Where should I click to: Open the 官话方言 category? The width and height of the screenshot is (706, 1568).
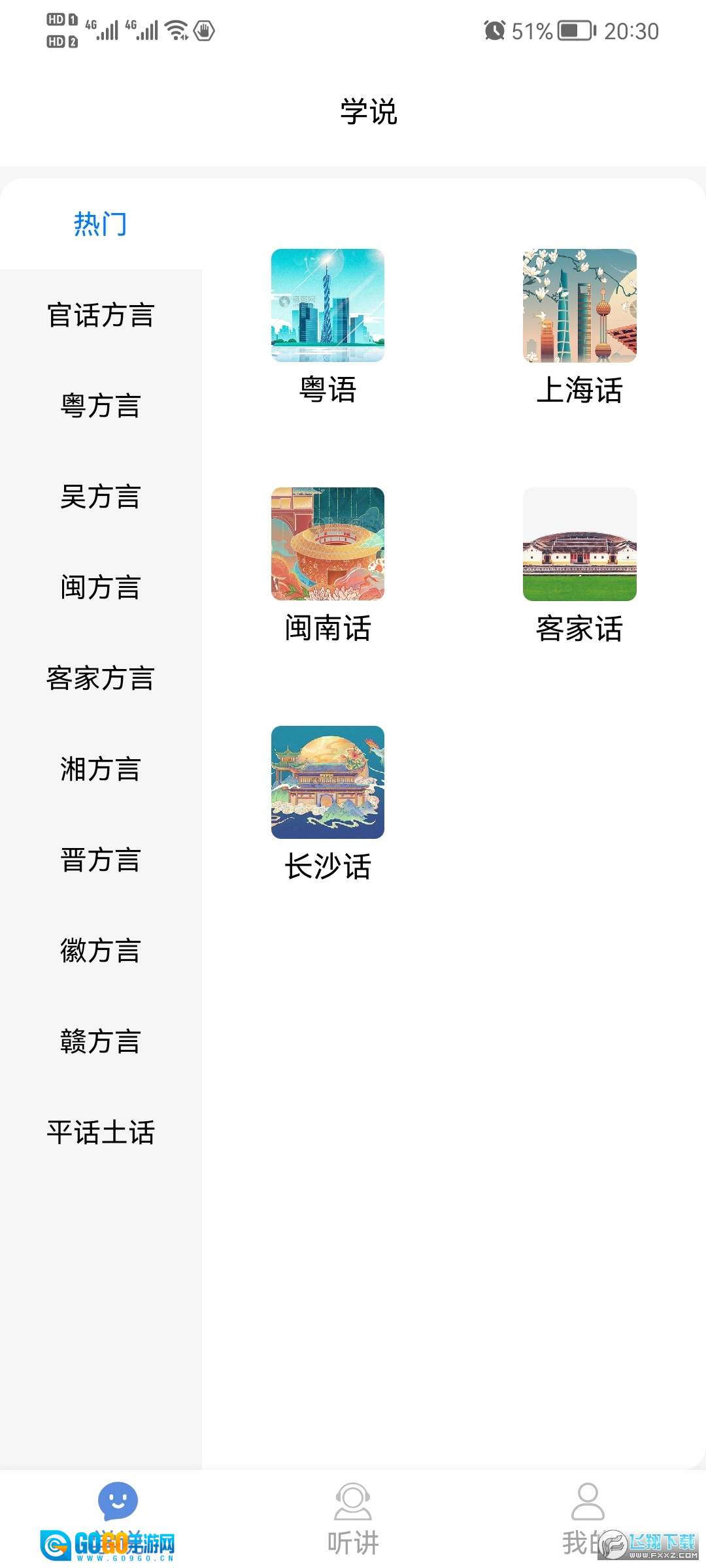101,315
